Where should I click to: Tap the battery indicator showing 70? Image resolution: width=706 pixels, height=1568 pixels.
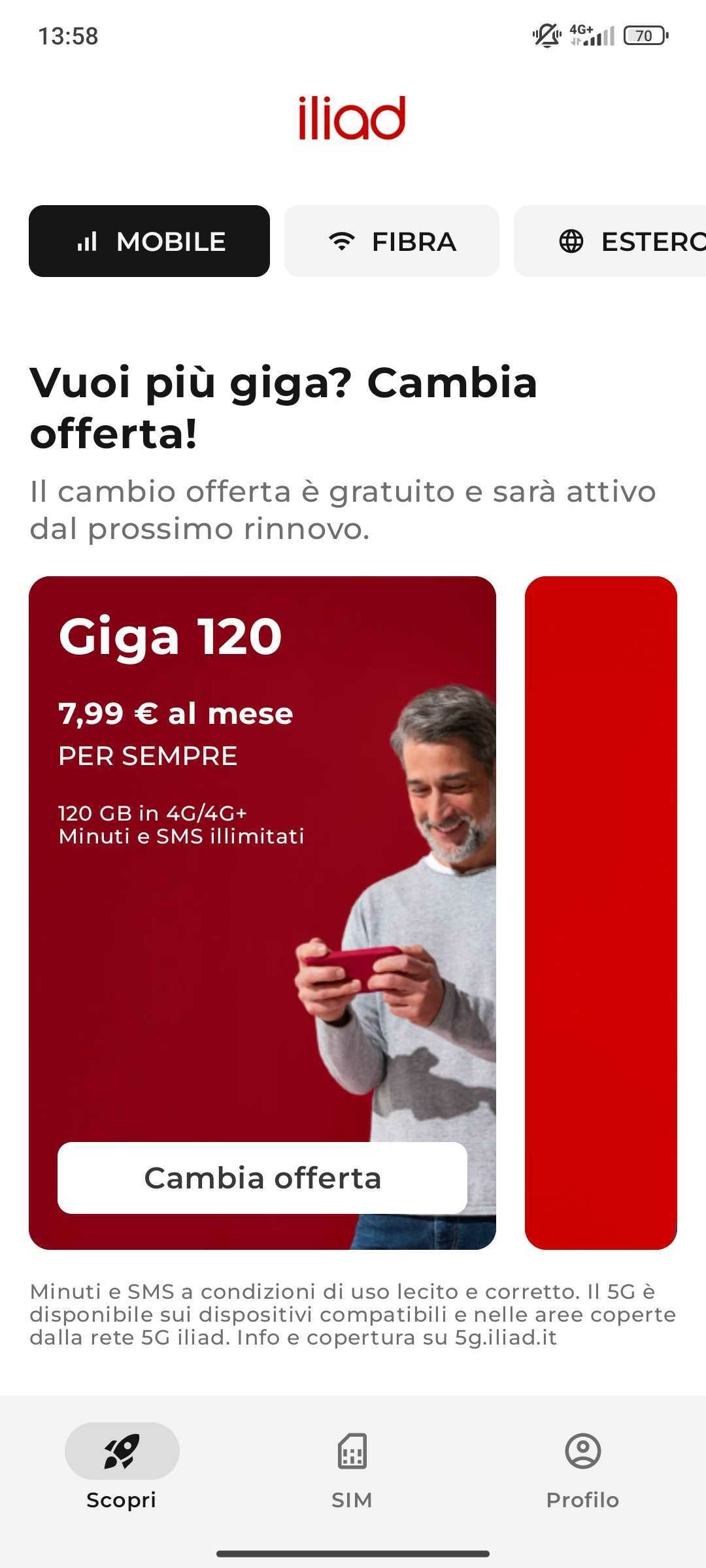click(x=645, y=34)
